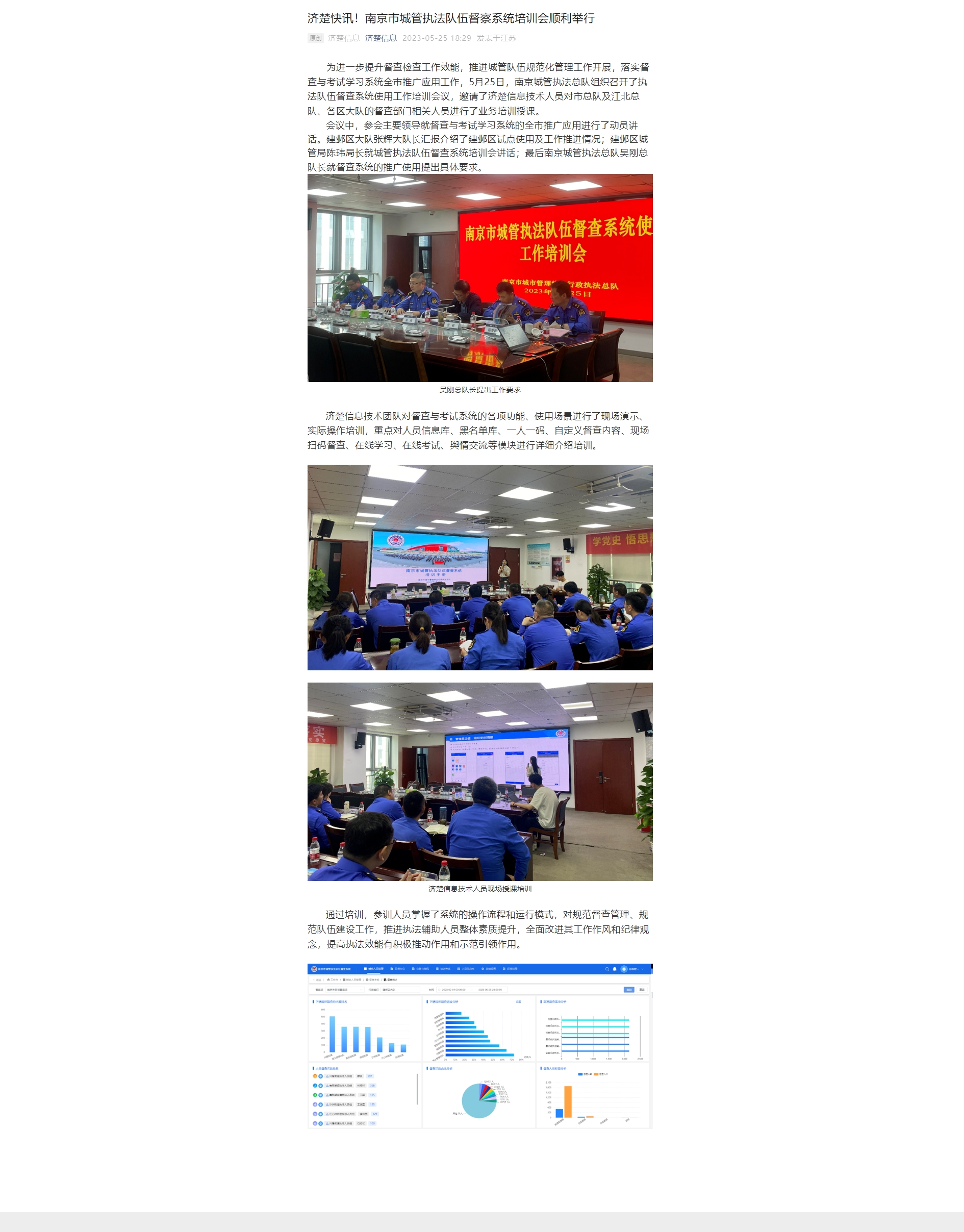
Task: Open photo of trainer presenting system slides
Action: pyautogui.click(x=480, y=782)
